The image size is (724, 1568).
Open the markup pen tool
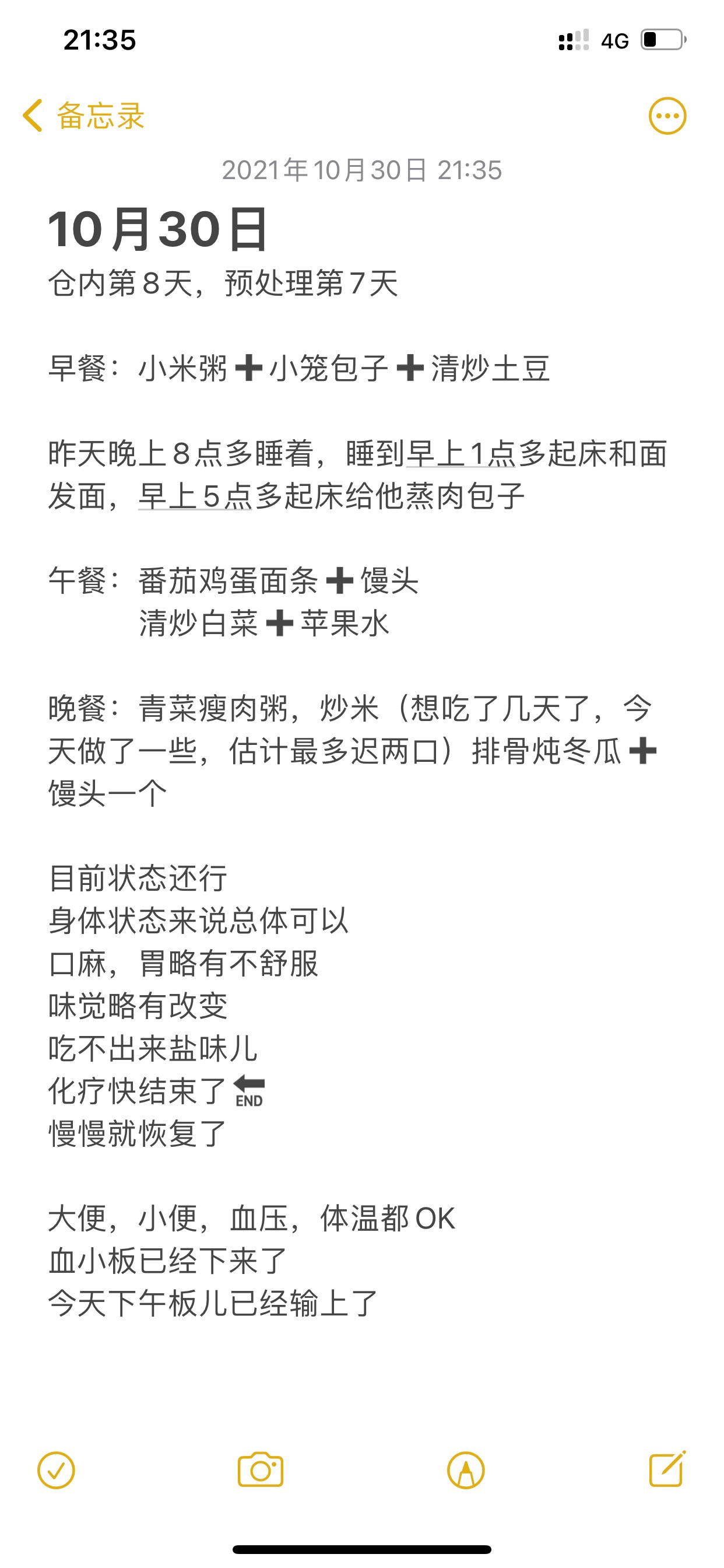point(465,1471)
